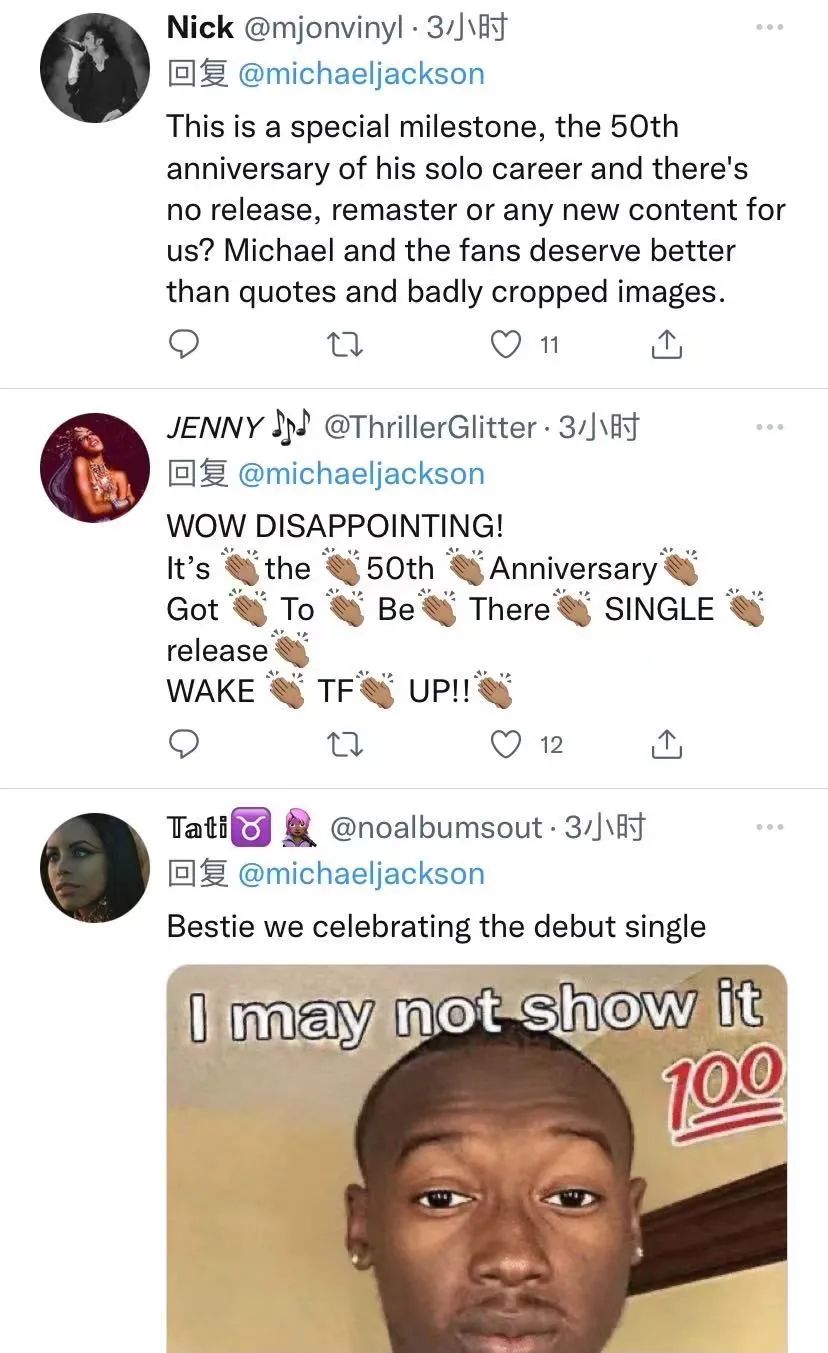View JENNY's profile avatar
Viewport: 828px width, 1353px height.
94,468
